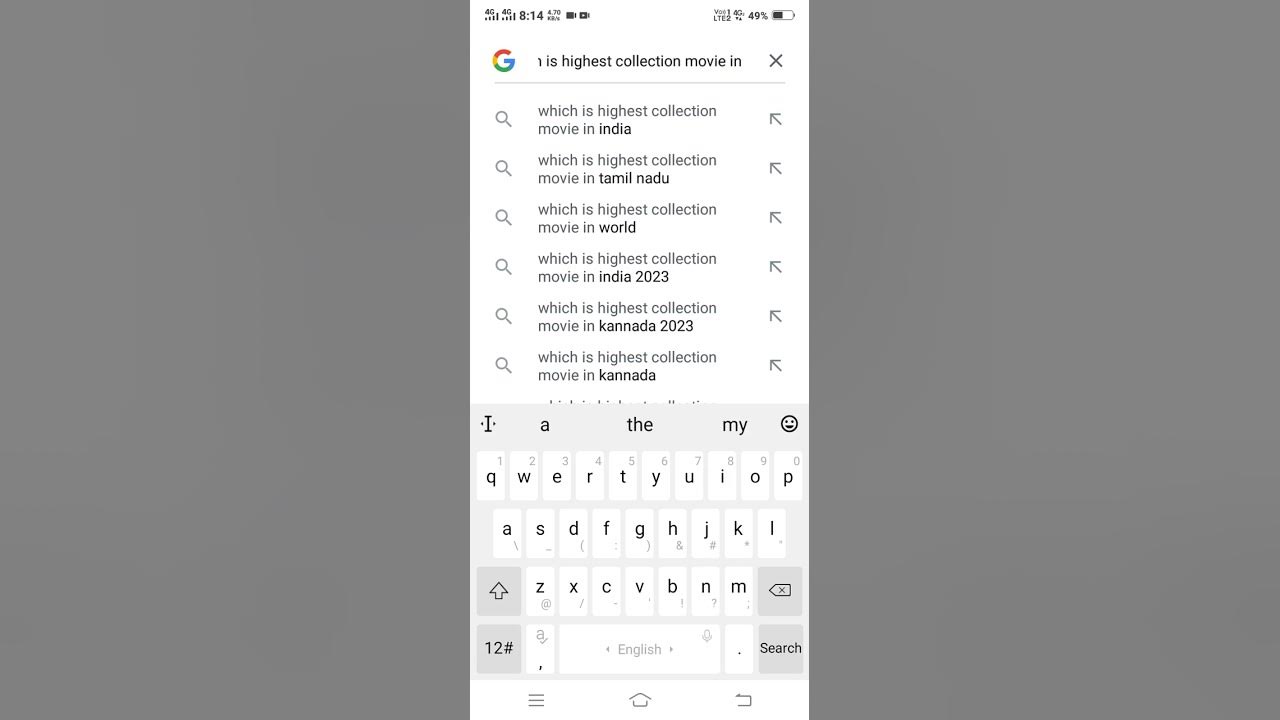Open the emoji picker on keyboard
Image resolution: width=1280 pixels, height=720 pixels.
(789, 424)
